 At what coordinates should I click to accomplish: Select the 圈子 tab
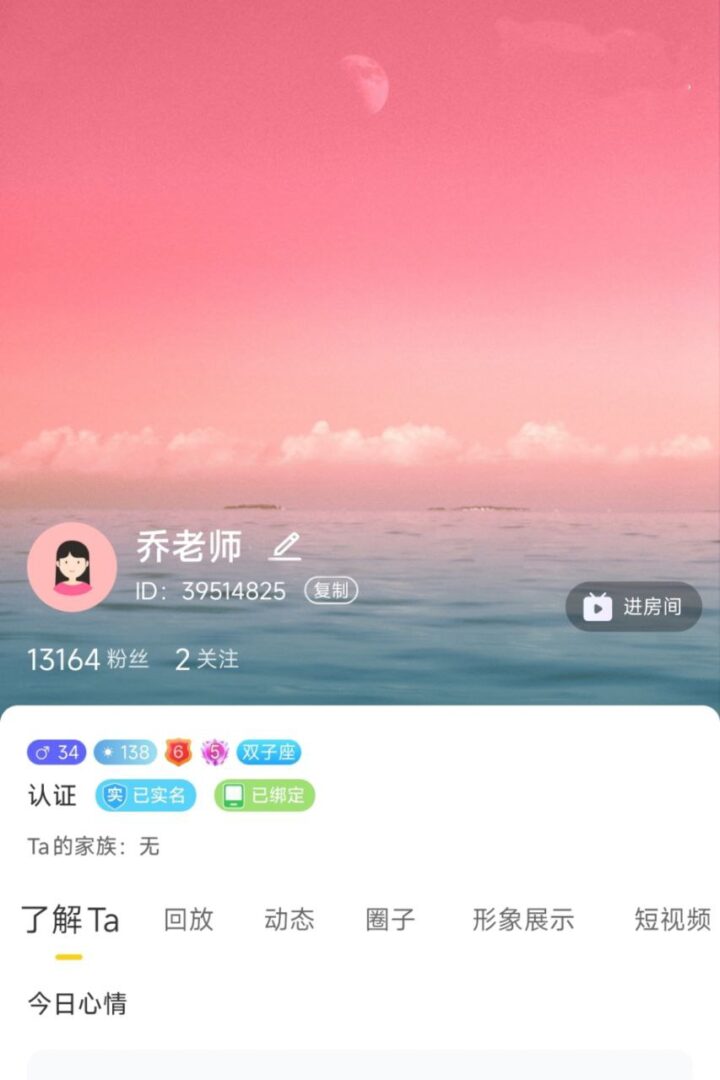391,920
